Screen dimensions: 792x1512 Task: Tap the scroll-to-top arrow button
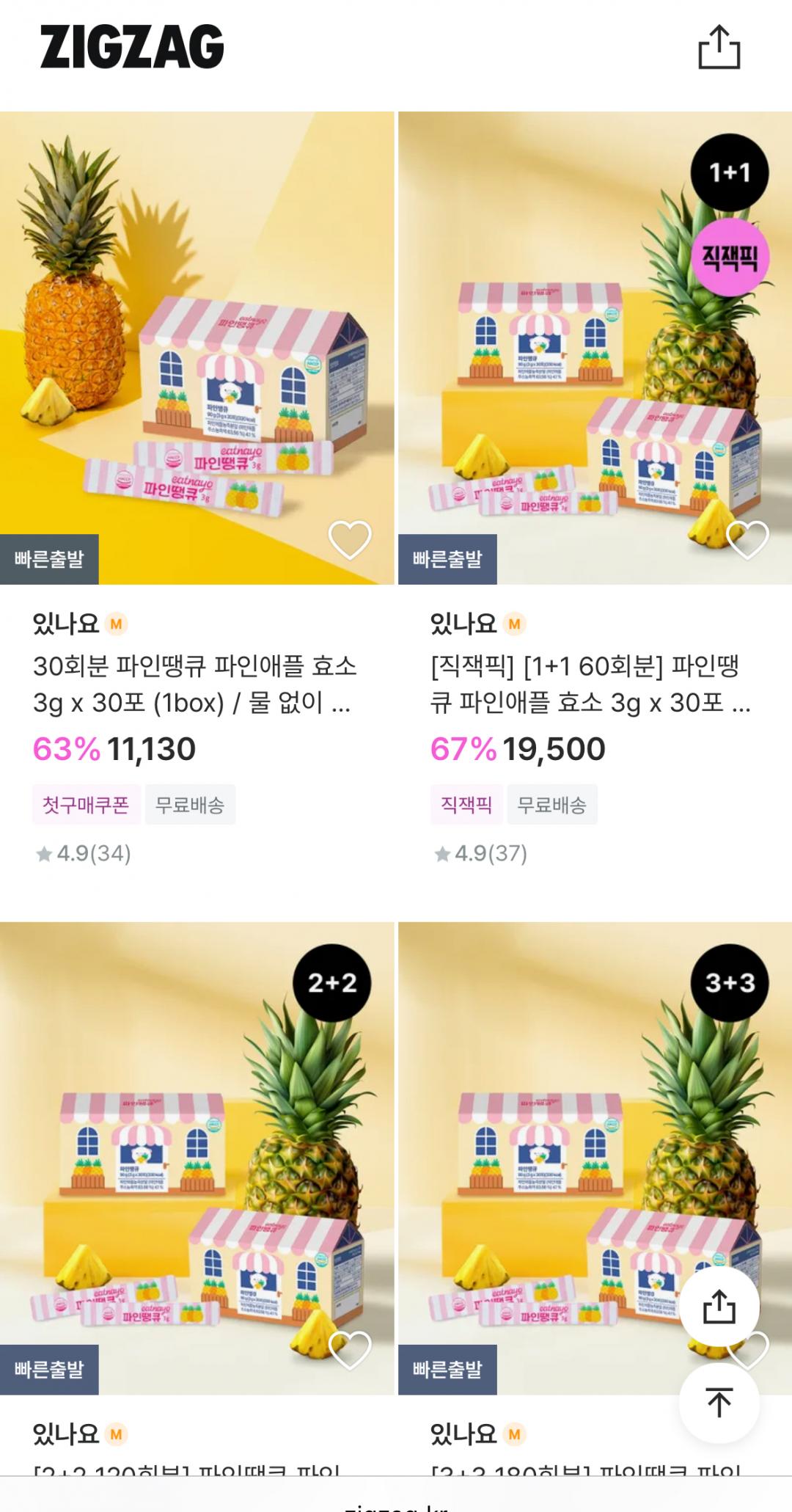pyautogui.click(x=719, y=1402)
